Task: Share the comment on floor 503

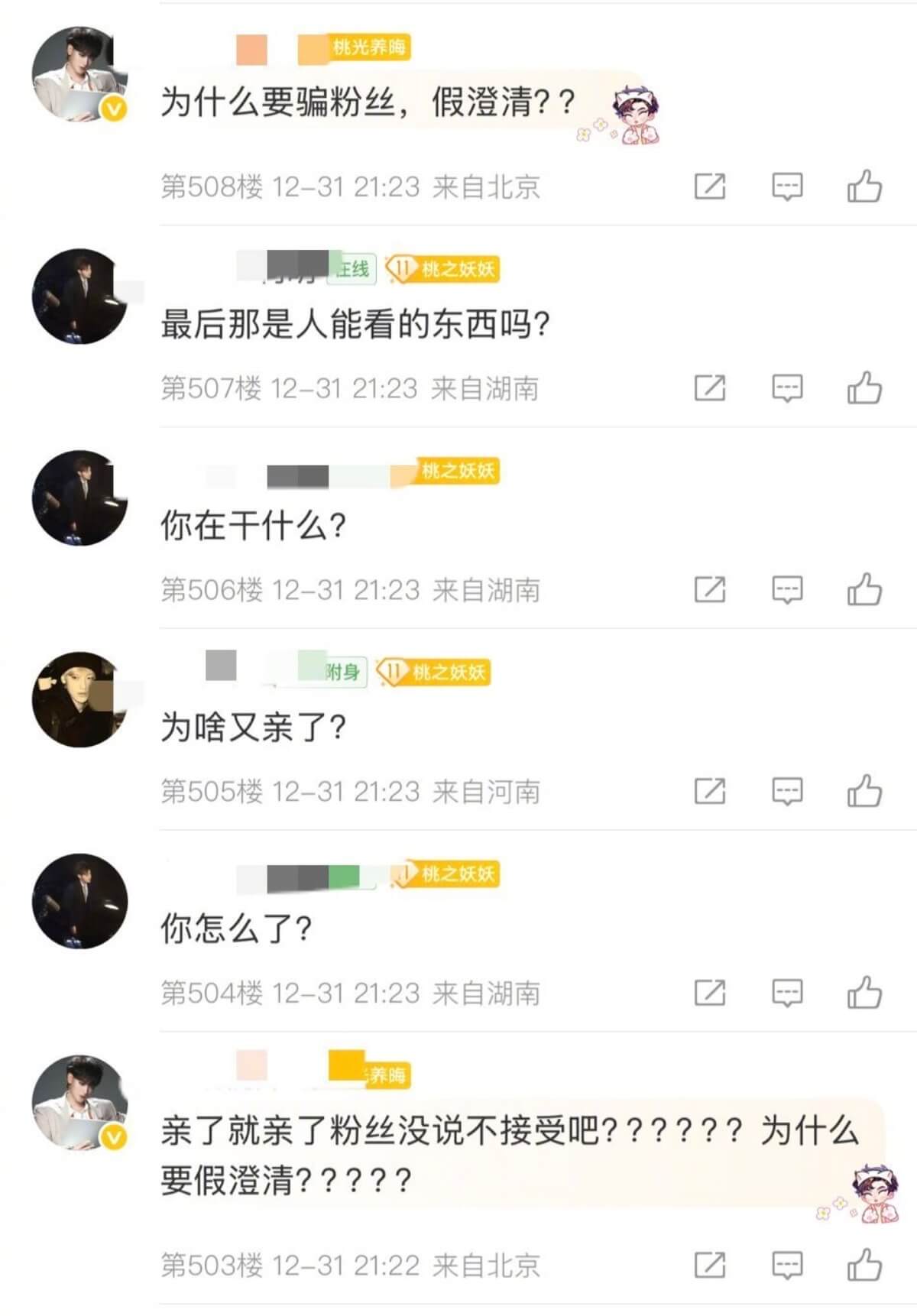Action: point(709,1266)
